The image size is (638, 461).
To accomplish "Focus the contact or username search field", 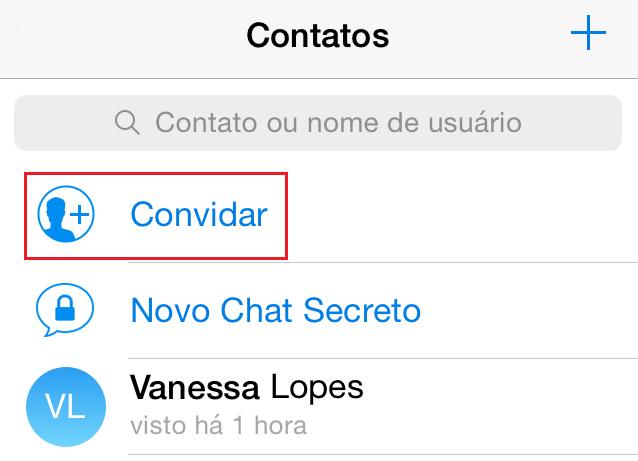I will [x=318, y=123].
